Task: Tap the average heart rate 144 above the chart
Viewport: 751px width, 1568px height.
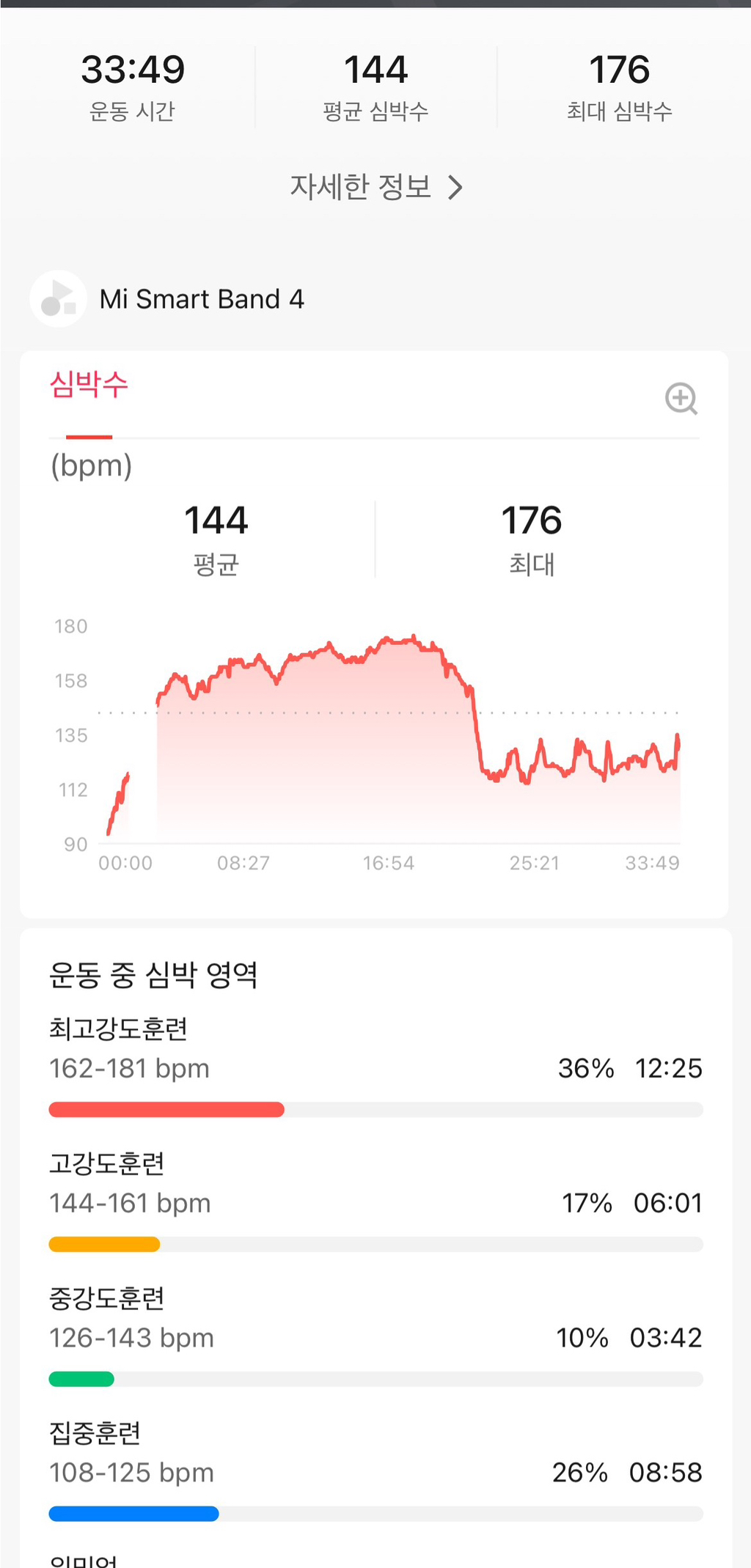Action: tap(216, 520)
